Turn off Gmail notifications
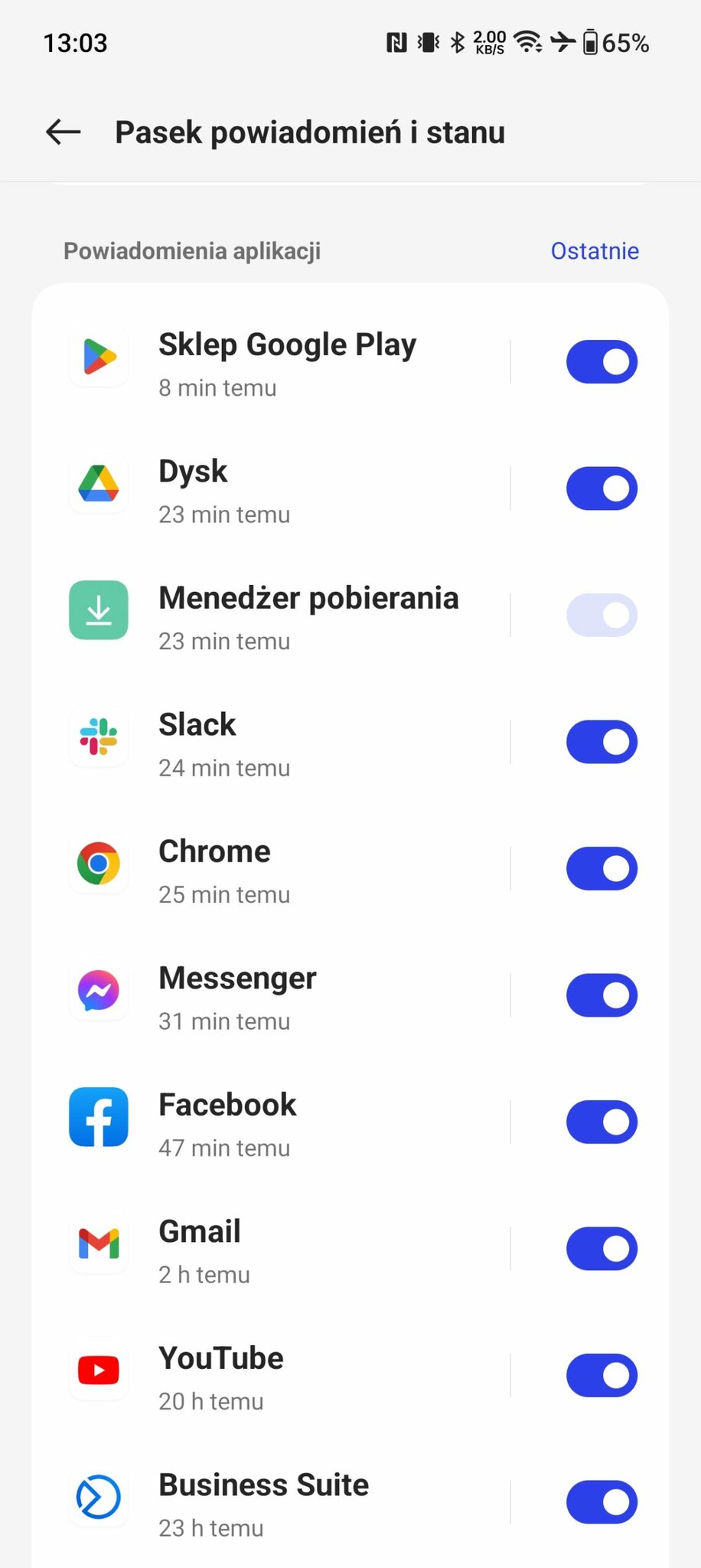 point(602,1249)
